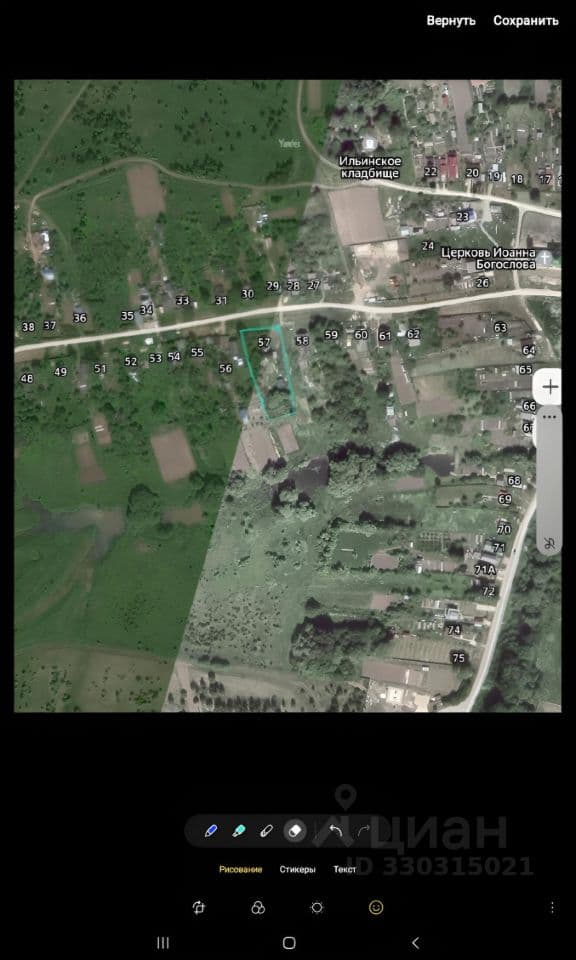Choose the teal highlighter tool
Screen dimensions: 576x960
(x=239, y=831)
